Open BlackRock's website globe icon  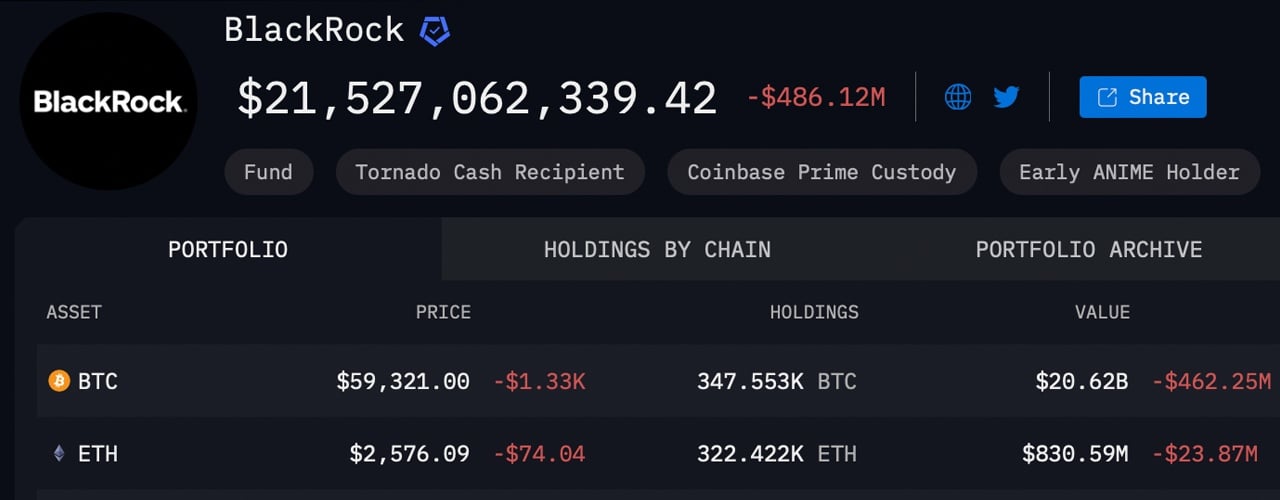click(x=958, y=97)
